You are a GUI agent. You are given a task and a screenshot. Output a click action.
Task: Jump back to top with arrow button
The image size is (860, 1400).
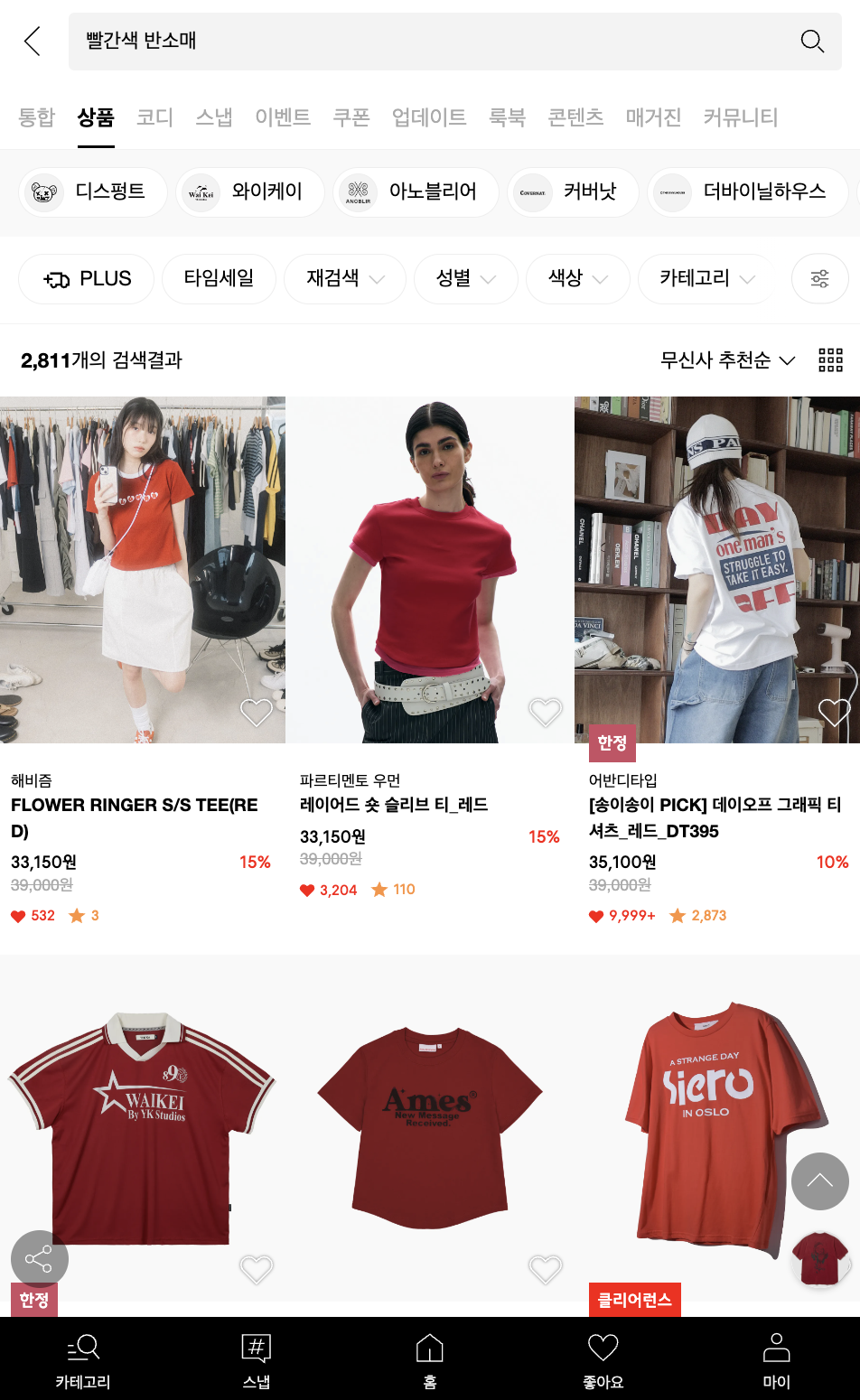(x=819, y=1181)
